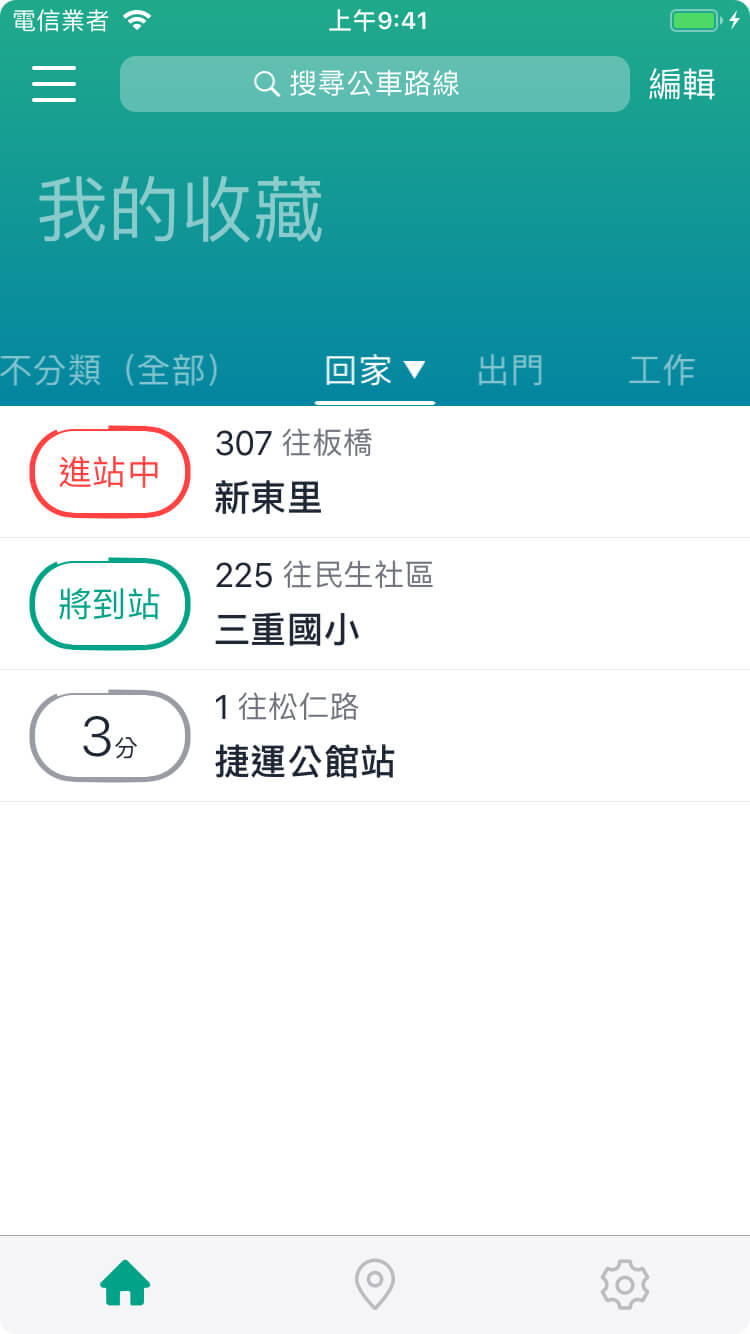
Task: Open the hamburger drawer menu
Action: pos(54,84)
